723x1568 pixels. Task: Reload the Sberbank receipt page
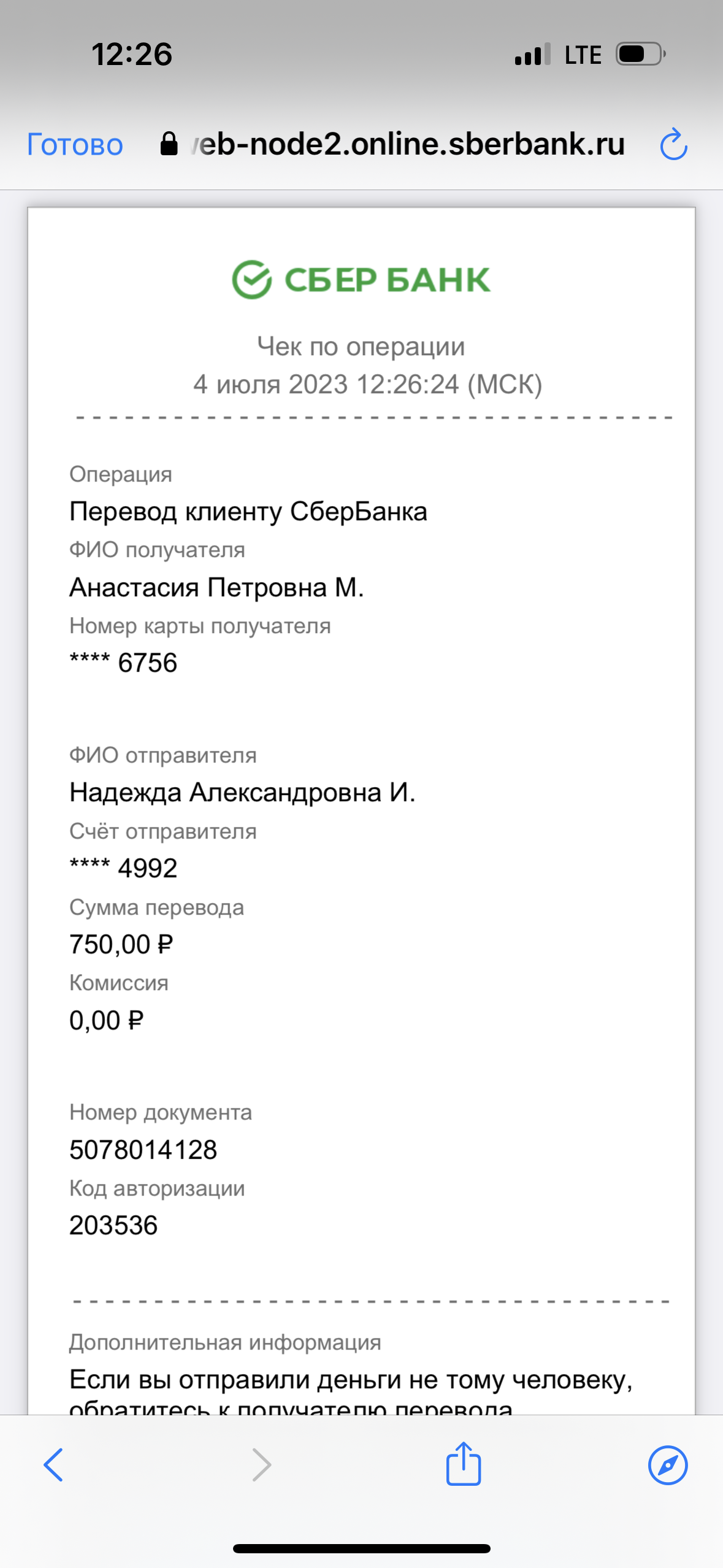coord(673,145)
